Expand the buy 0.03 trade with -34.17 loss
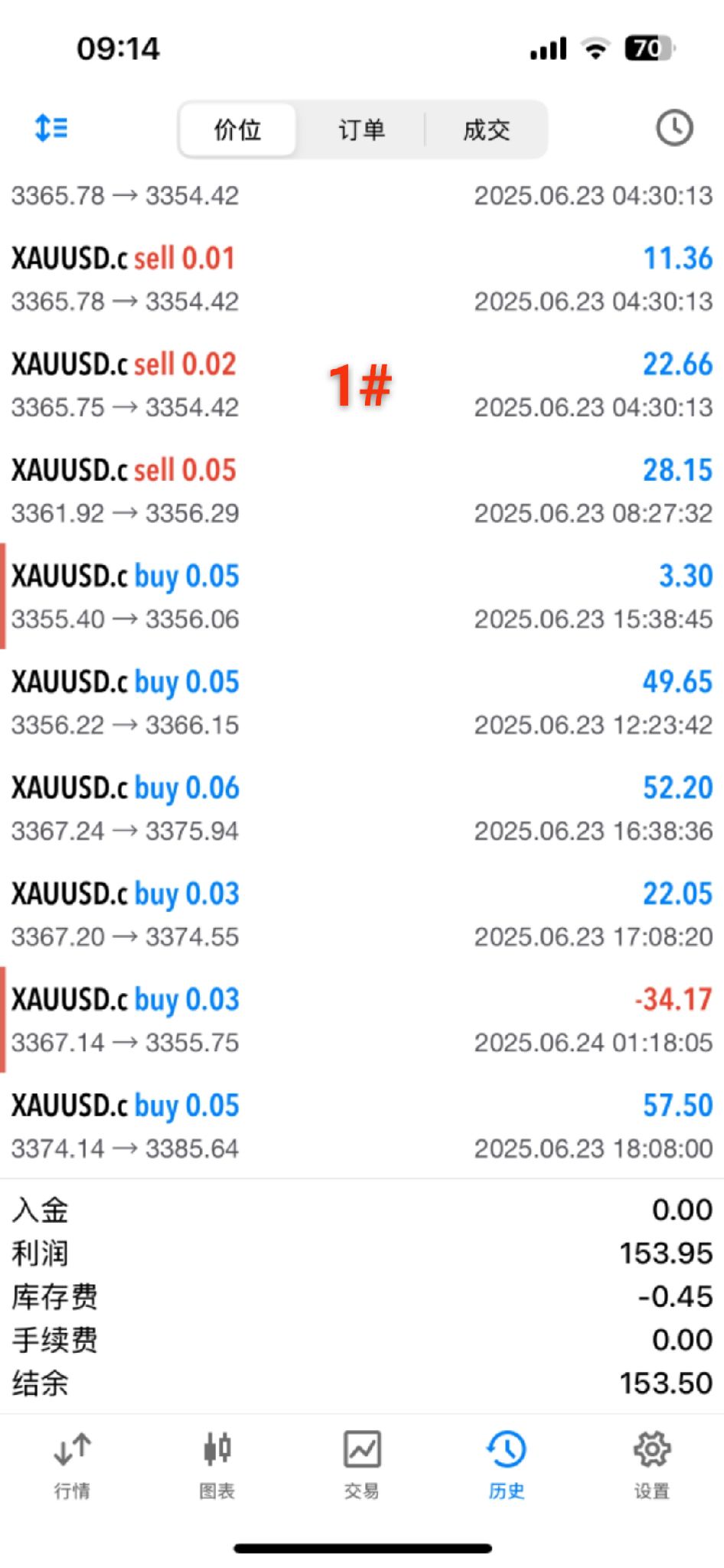This screenshot has width=724, height=1568. click(361, 1020)
